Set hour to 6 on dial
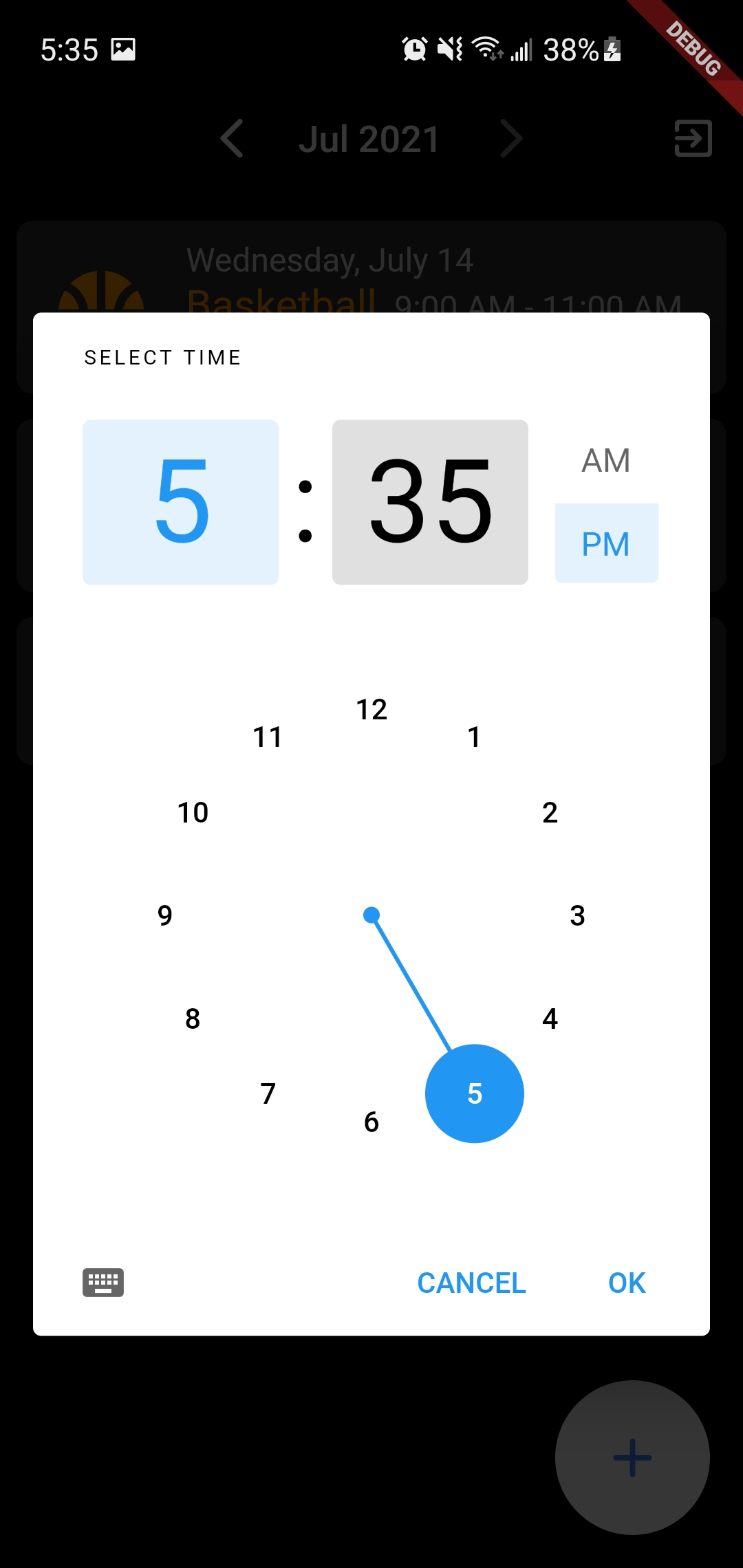Screen dimensions: 743x1568 [371, 1122]
